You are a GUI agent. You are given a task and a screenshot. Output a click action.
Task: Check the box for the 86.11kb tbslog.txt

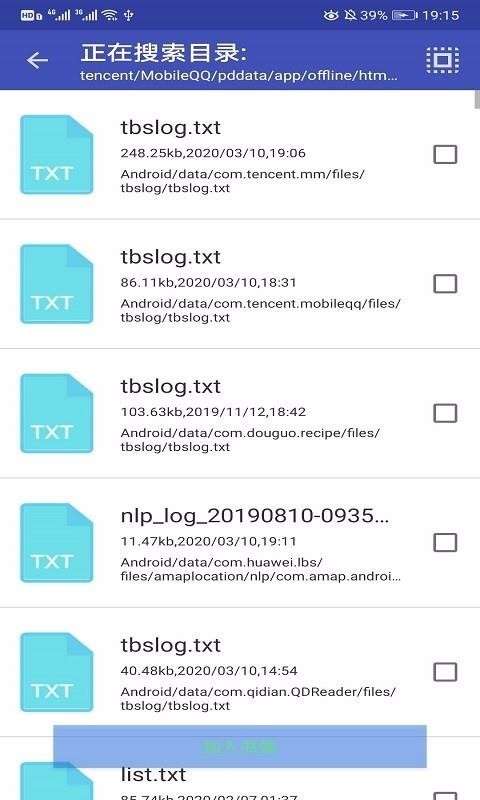[x=445, y=283]
